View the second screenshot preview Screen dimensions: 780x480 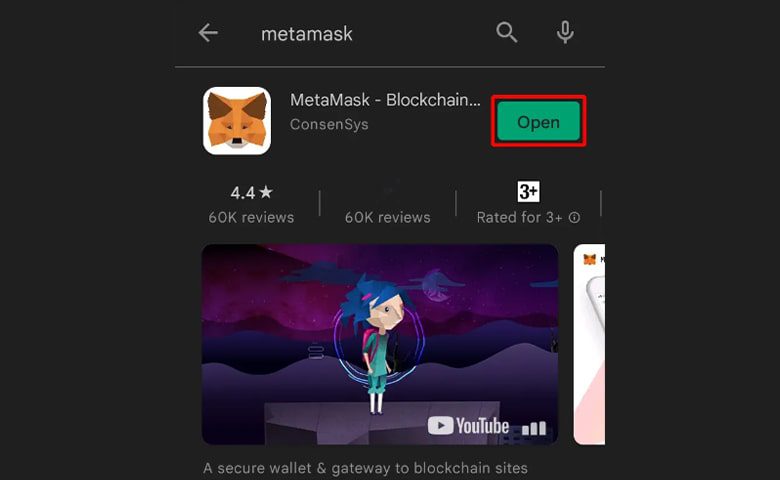pyautogui.click(x=589, y=344)
